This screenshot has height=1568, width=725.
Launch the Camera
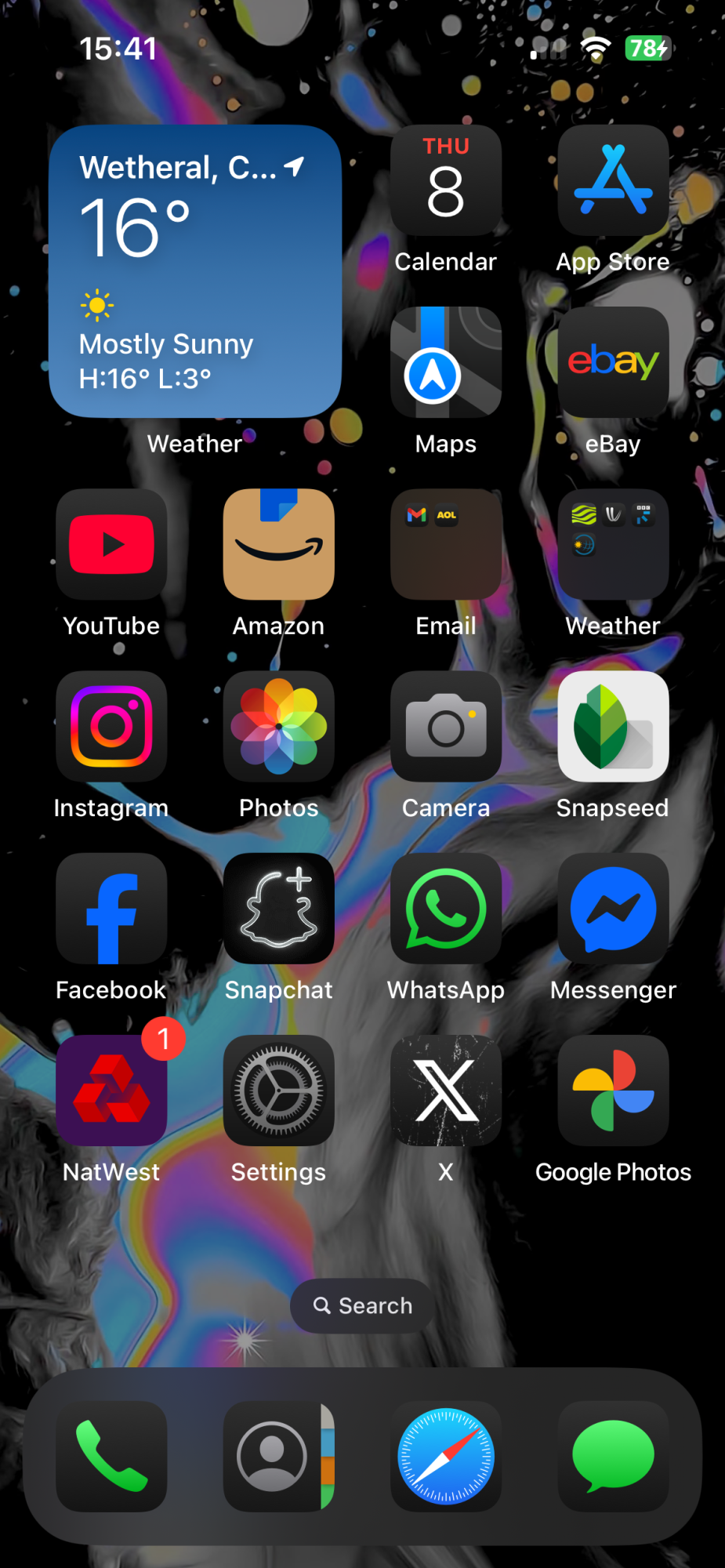click(446, 726)
